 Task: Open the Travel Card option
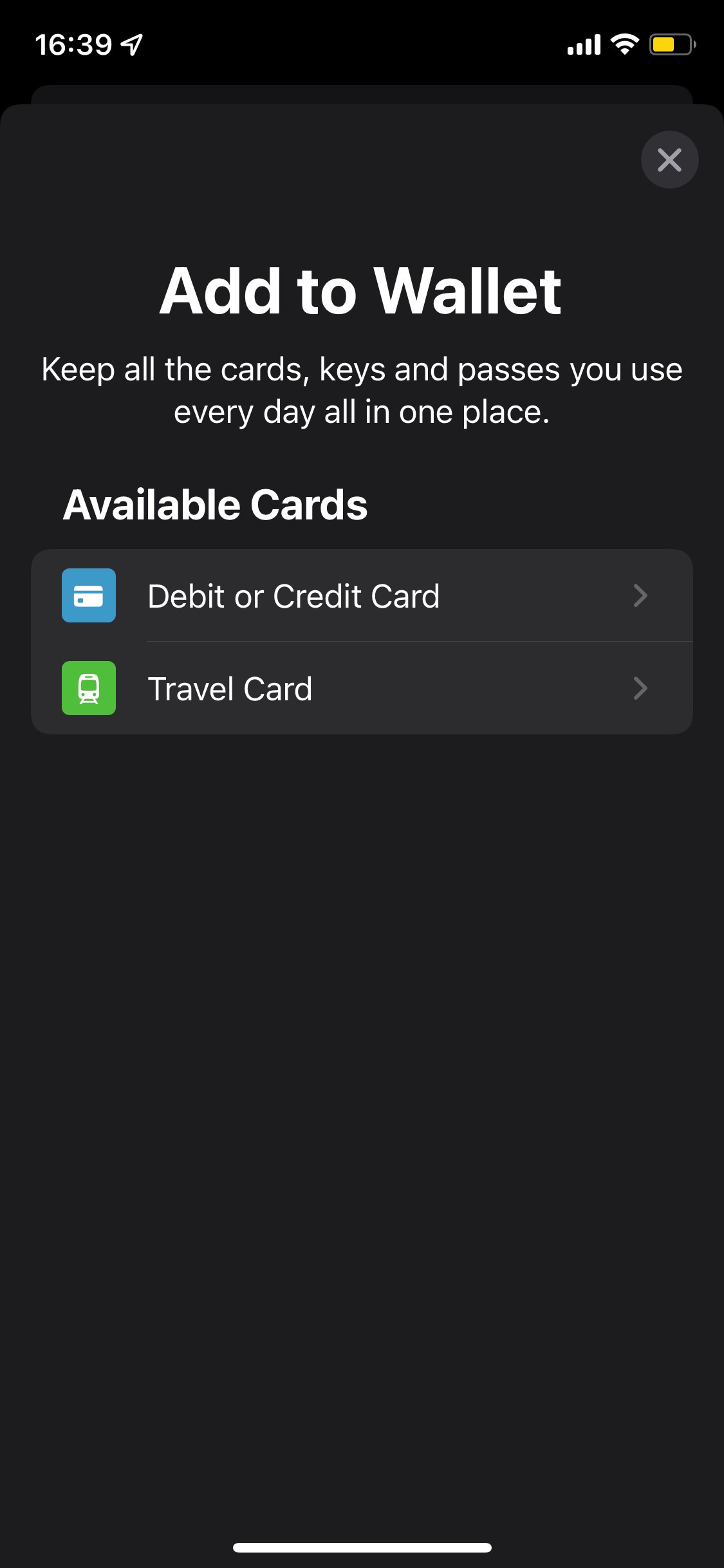360,688
